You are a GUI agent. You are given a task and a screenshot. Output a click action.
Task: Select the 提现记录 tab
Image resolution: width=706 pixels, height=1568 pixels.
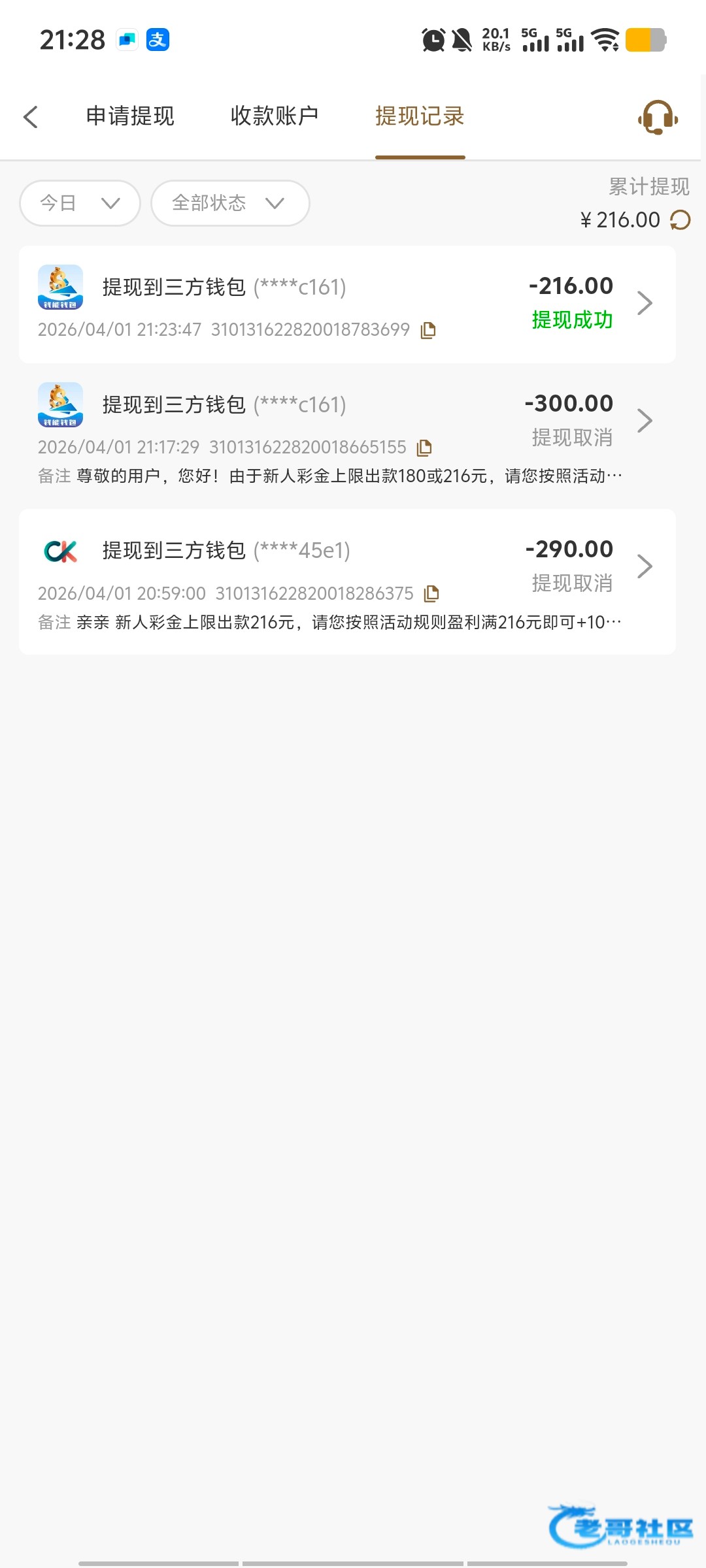(x=420, y=116)
